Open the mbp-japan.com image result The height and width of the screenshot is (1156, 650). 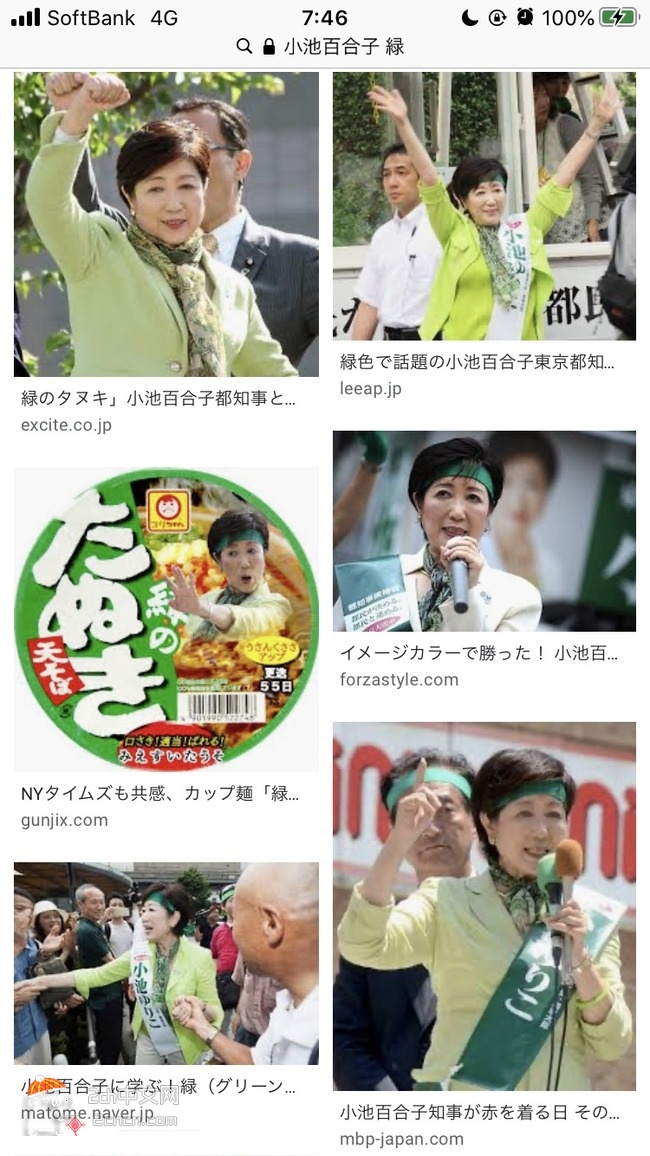(x=484, y=906)
